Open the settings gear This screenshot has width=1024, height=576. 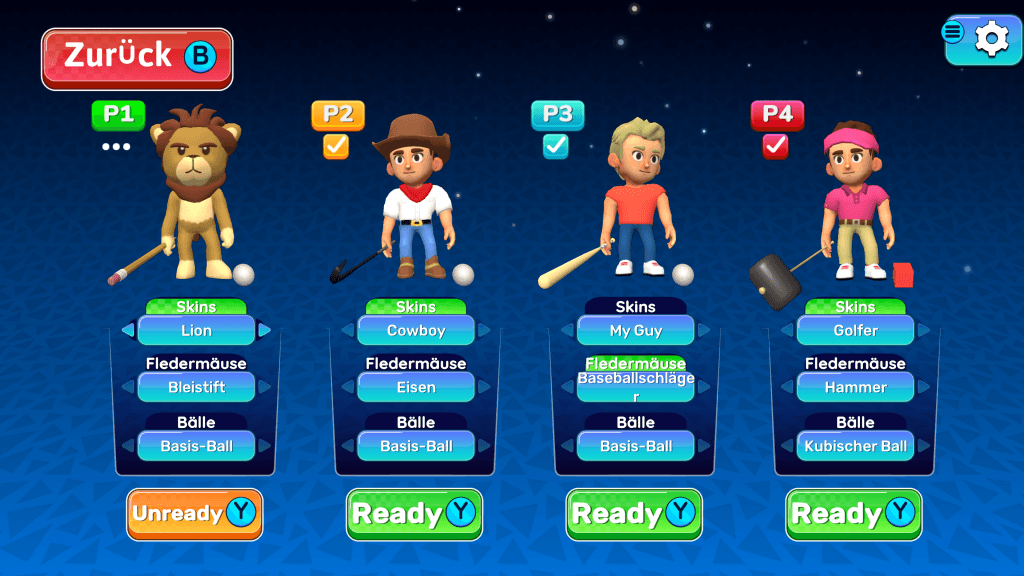991,39
